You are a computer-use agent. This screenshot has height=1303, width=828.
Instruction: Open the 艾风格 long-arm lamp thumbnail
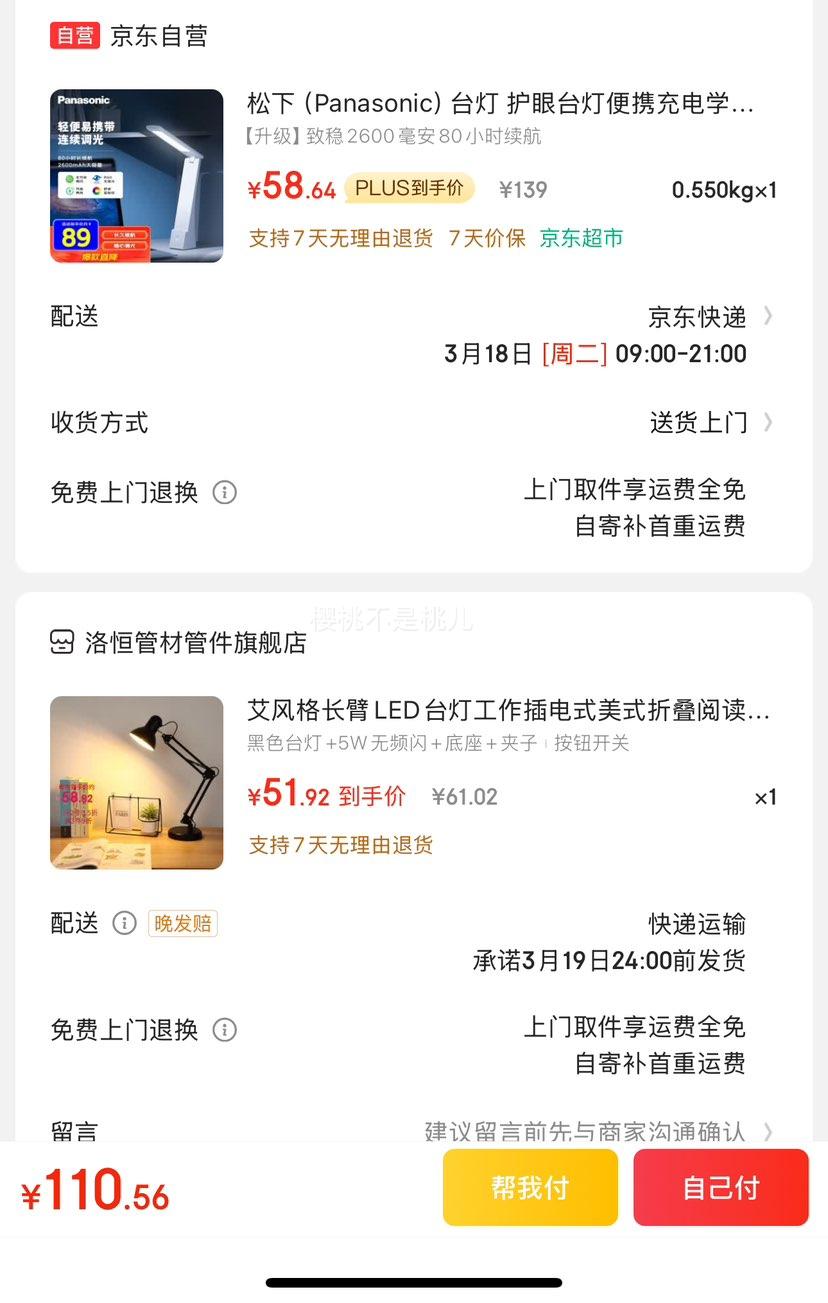137,783
